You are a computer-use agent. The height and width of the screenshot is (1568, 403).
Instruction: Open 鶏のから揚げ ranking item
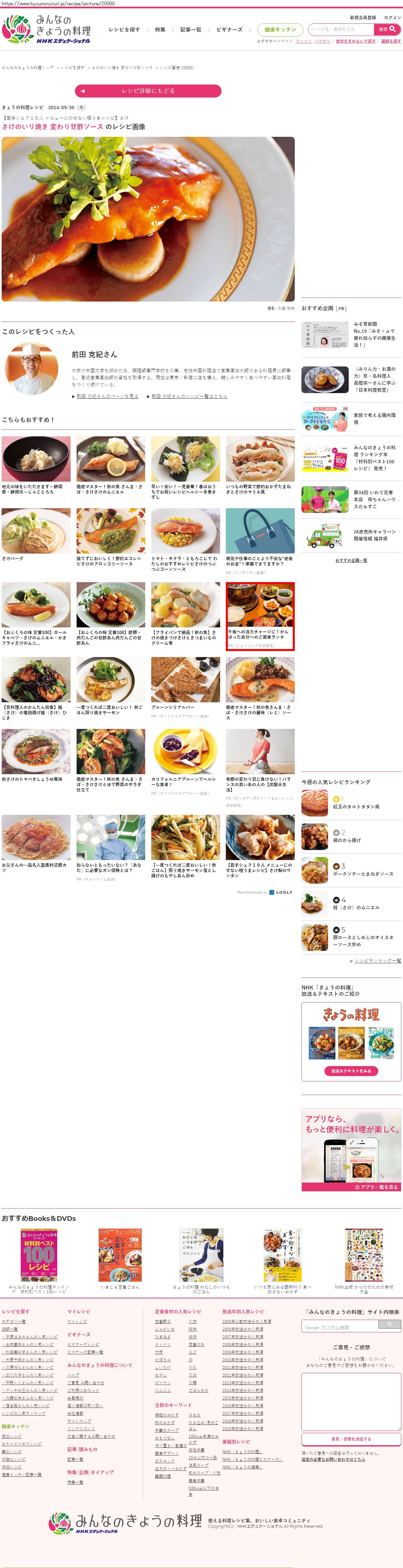coord(346,840)
